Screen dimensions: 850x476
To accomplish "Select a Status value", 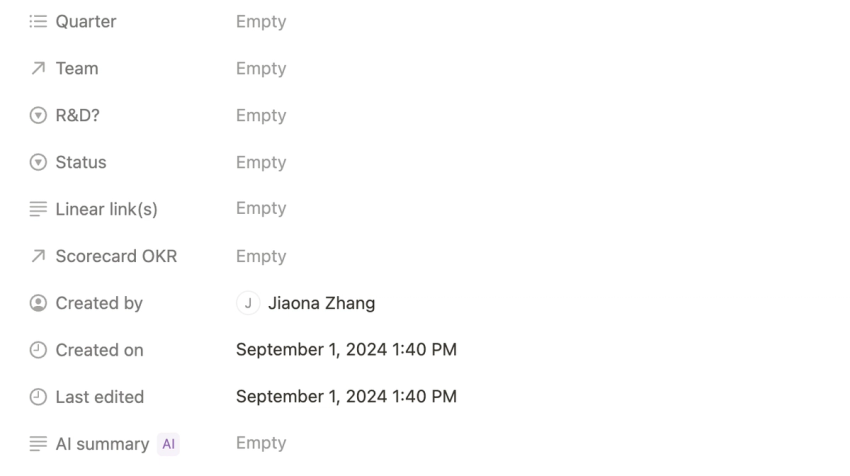I will (261, 162).
